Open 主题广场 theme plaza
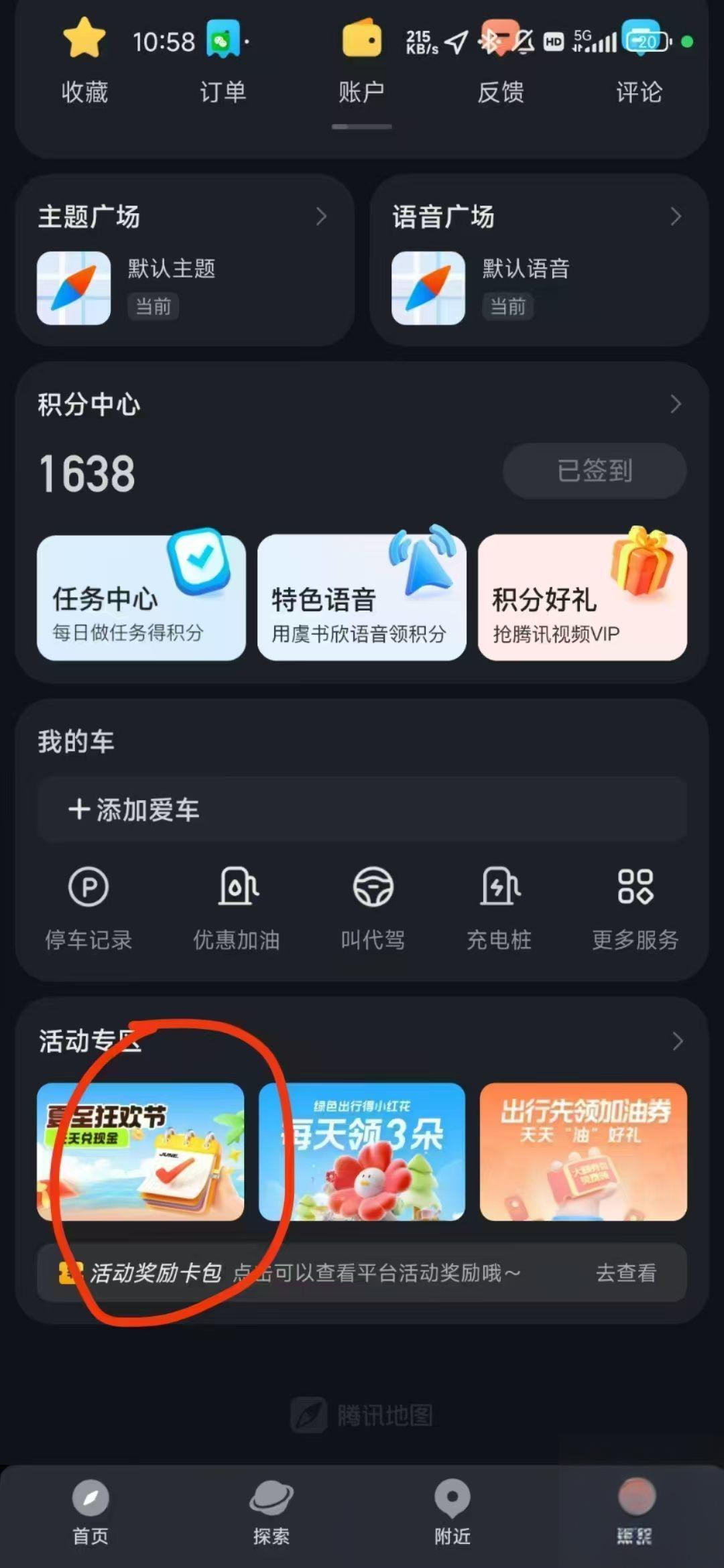Viewport: 724px width, 1568px height. click(x=184, y=217)
